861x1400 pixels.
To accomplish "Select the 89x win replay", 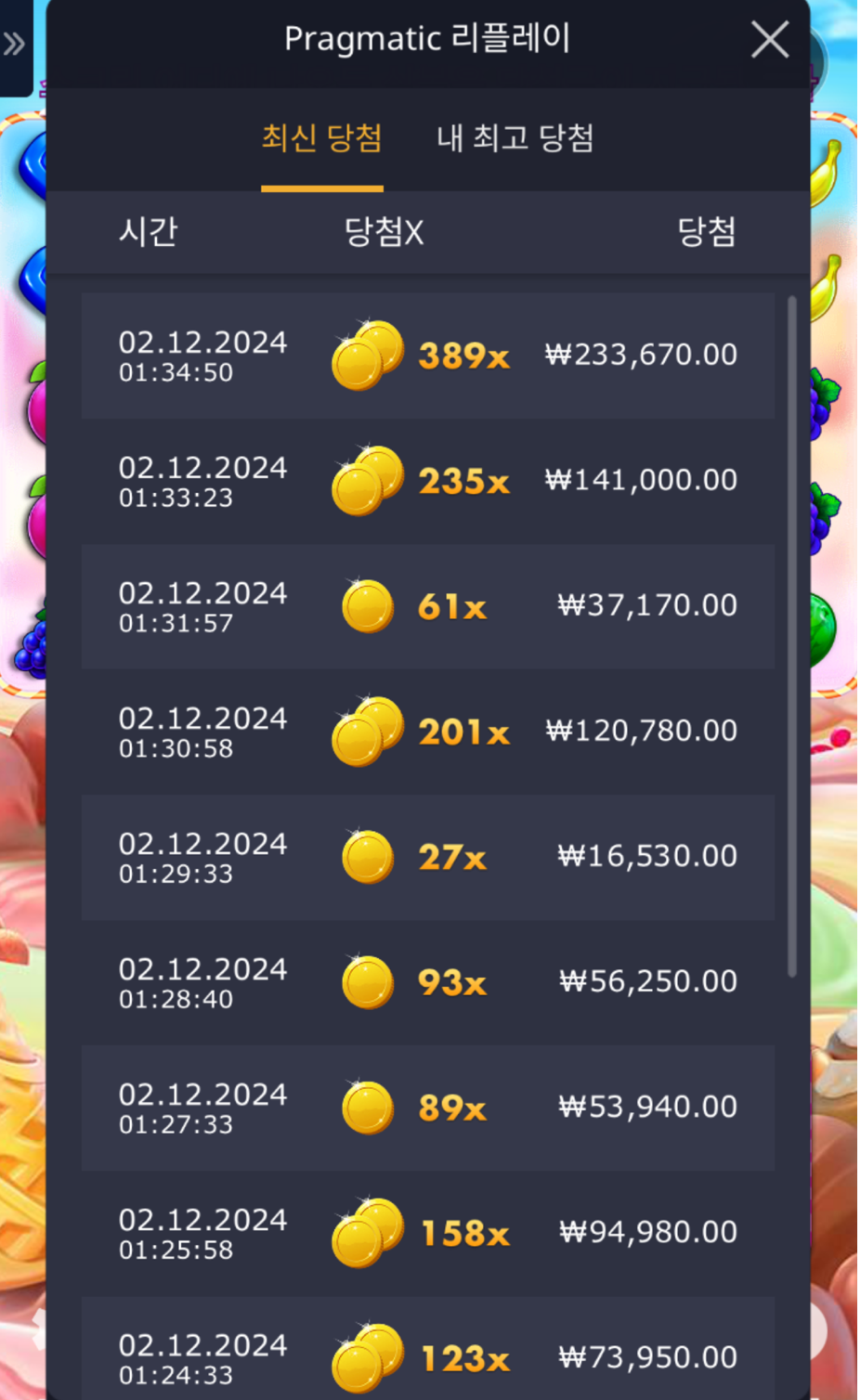I will [x=427, y=1108].
